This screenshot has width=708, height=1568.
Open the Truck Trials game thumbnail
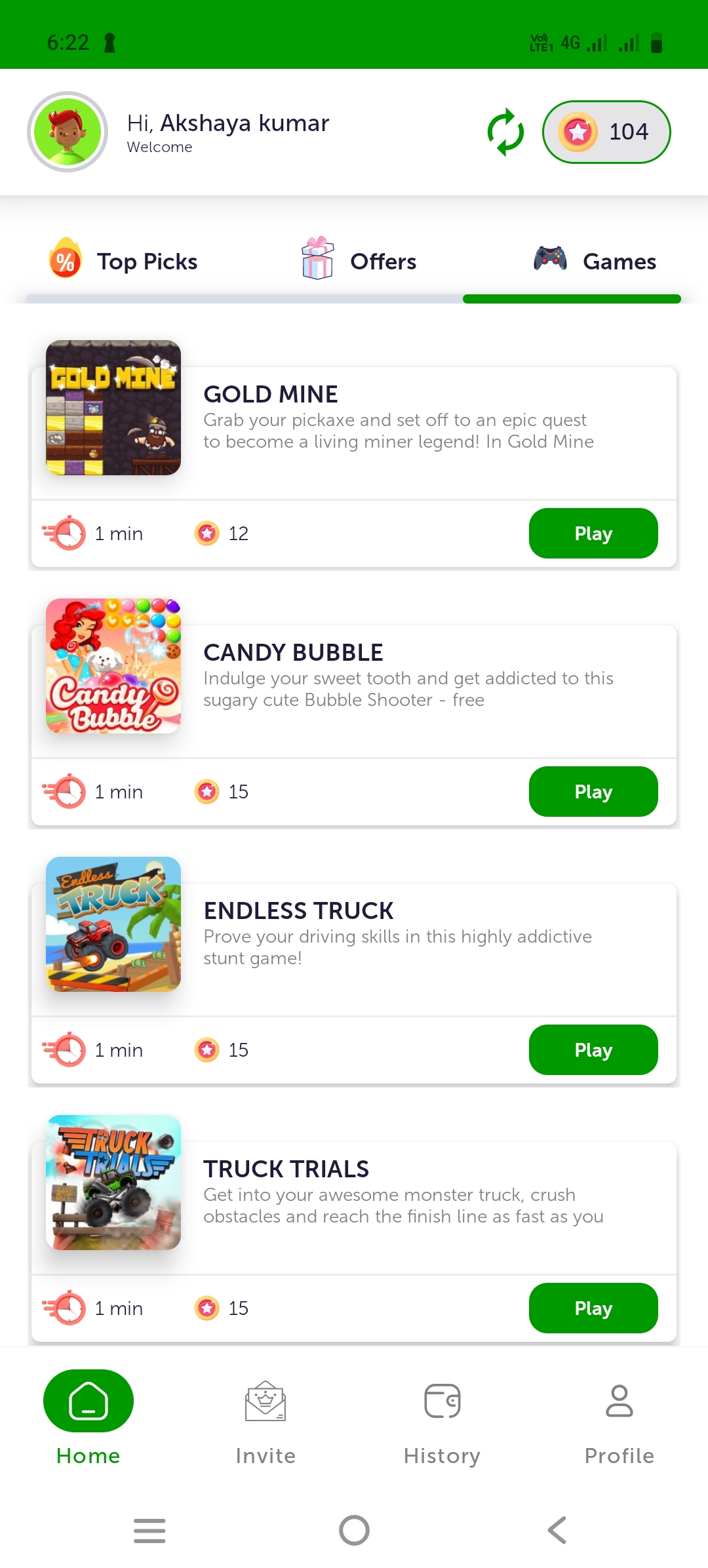[113, 1183]
